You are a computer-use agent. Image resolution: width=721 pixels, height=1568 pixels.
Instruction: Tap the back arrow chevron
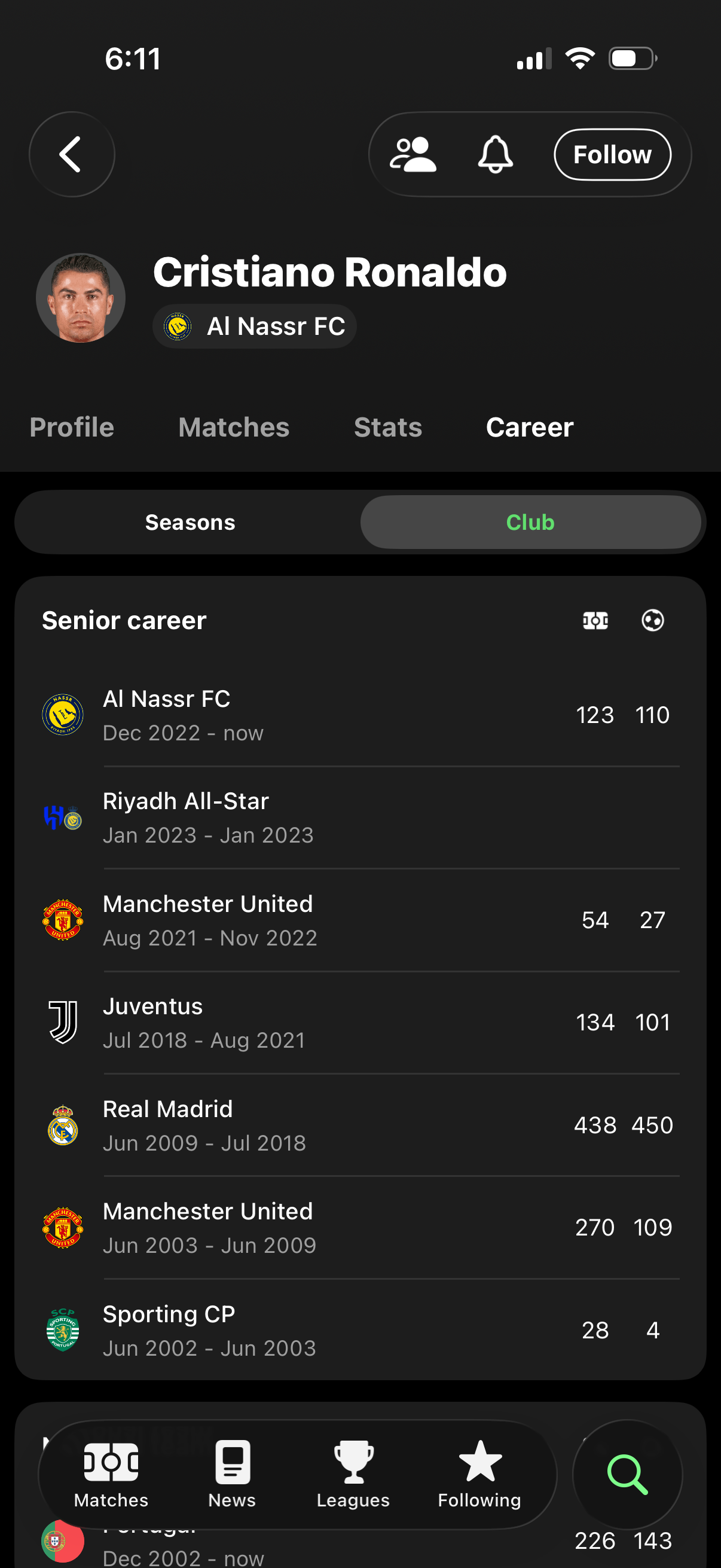[x=71, y=154]
